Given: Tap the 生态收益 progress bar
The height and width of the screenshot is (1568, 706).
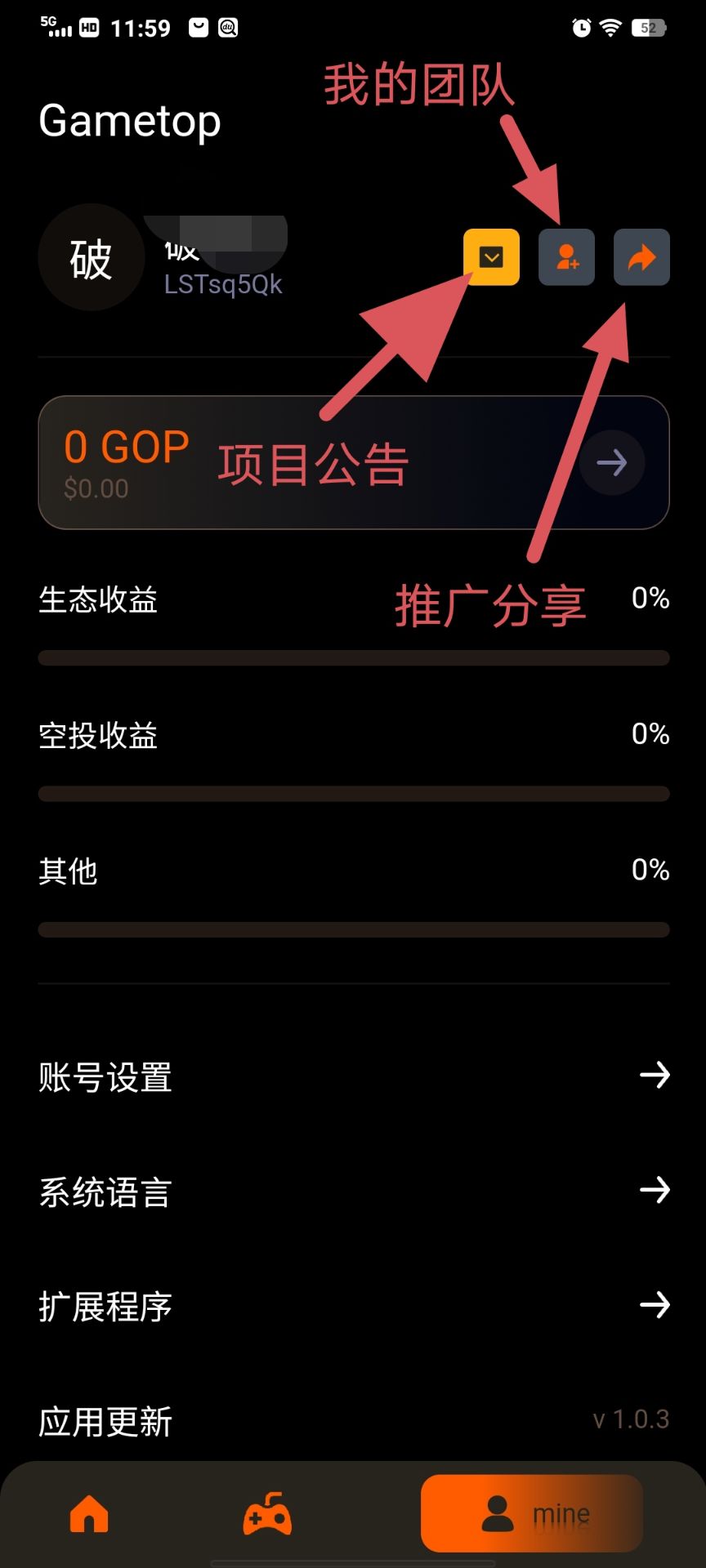Looking at the screenshot, I should (353, 657).
